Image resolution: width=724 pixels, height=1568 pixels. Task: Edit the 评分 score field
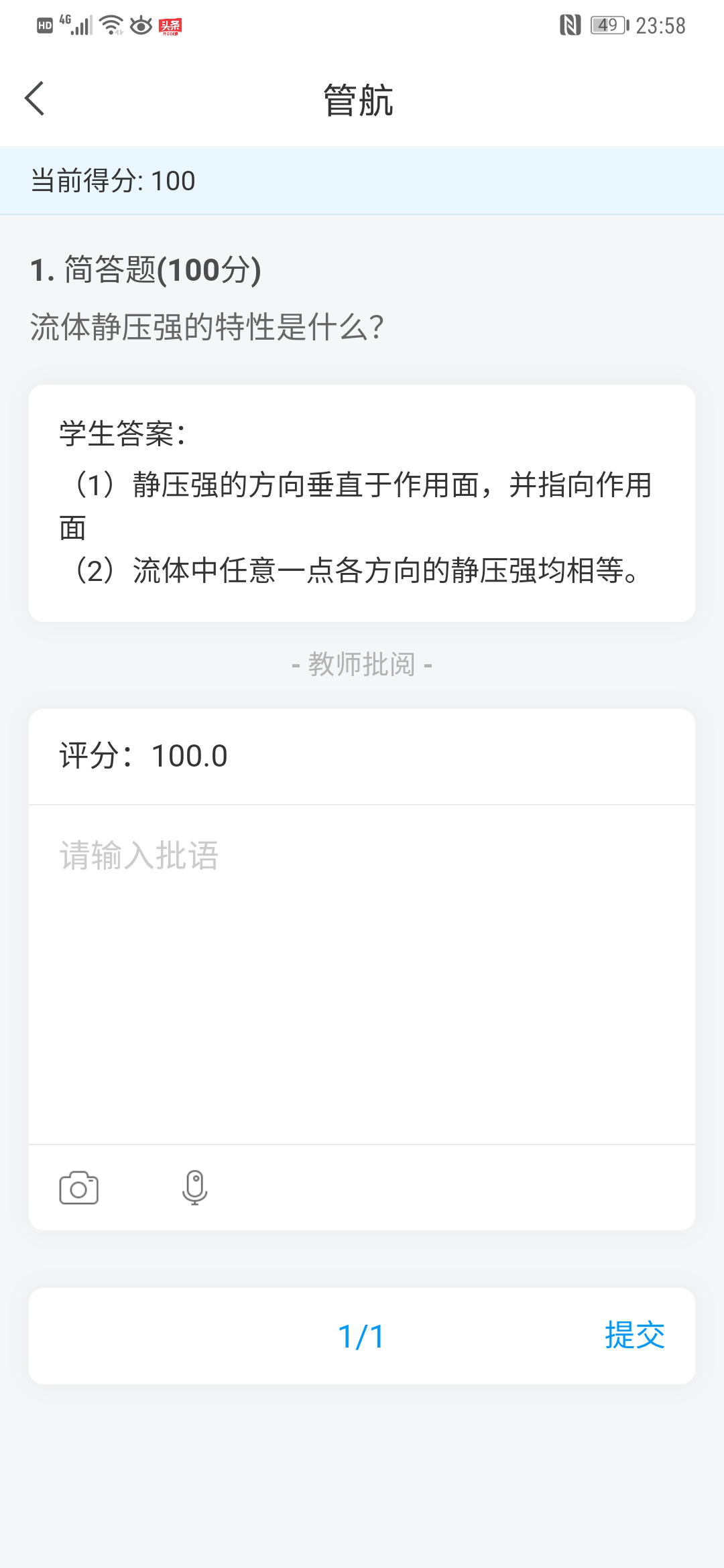(190, 756)
